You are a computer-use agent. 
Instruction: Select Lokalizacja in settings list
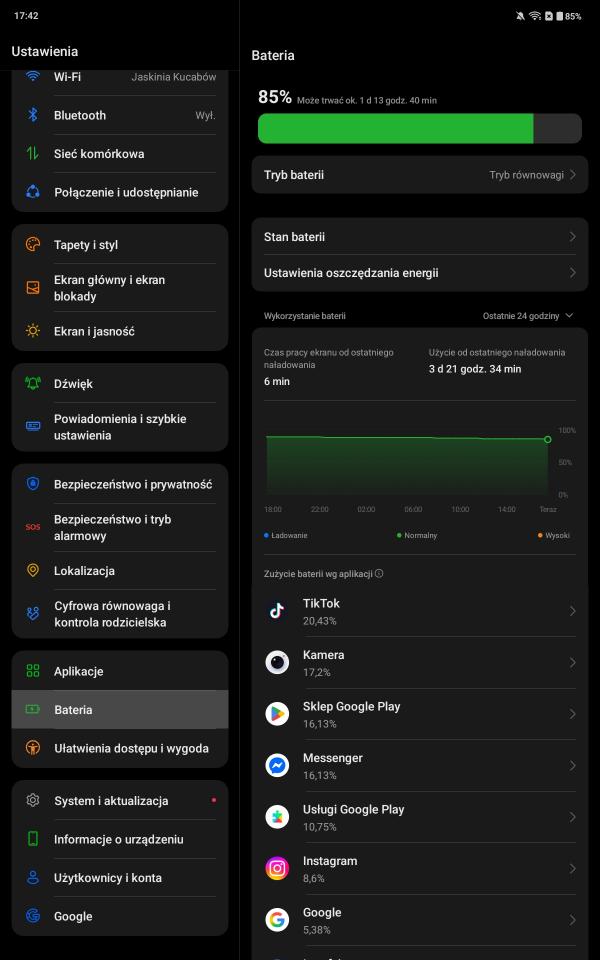[120, 571]
